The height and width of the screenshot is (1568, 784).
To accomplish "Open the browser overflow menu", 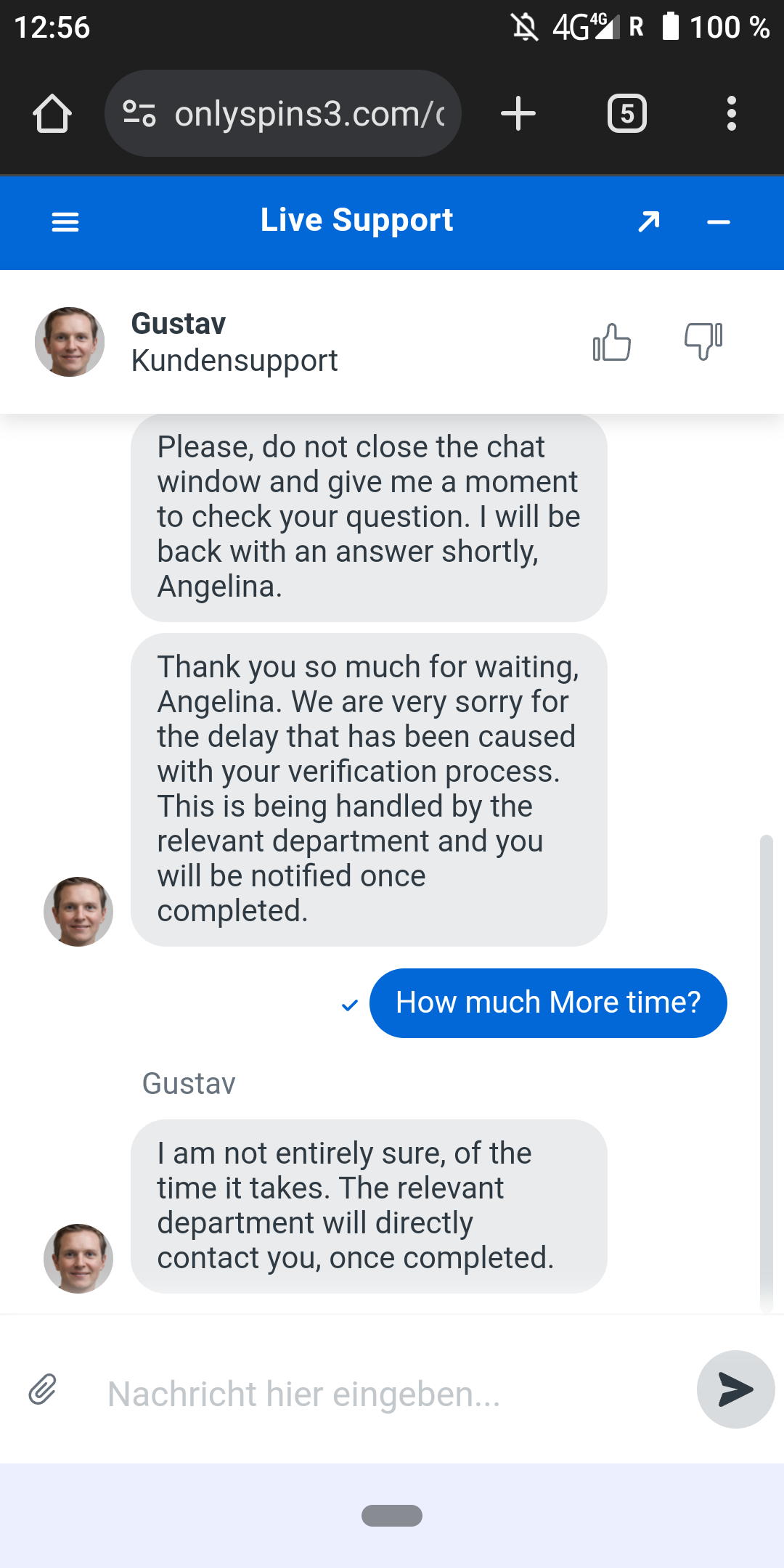I will [732, 114].
